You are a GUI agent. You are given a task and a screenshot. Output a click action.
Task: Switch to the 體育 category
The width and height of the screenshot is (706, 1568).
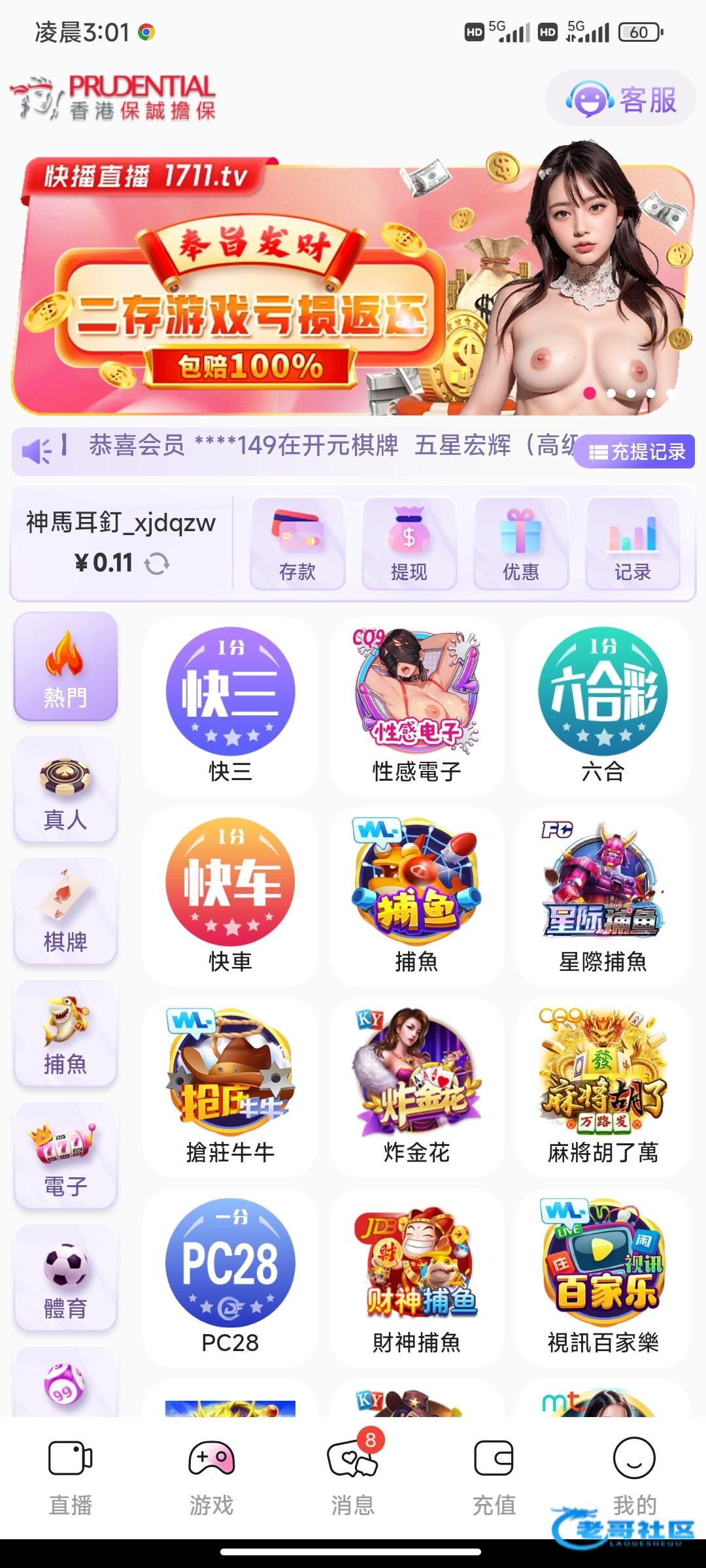(65, 1277)
